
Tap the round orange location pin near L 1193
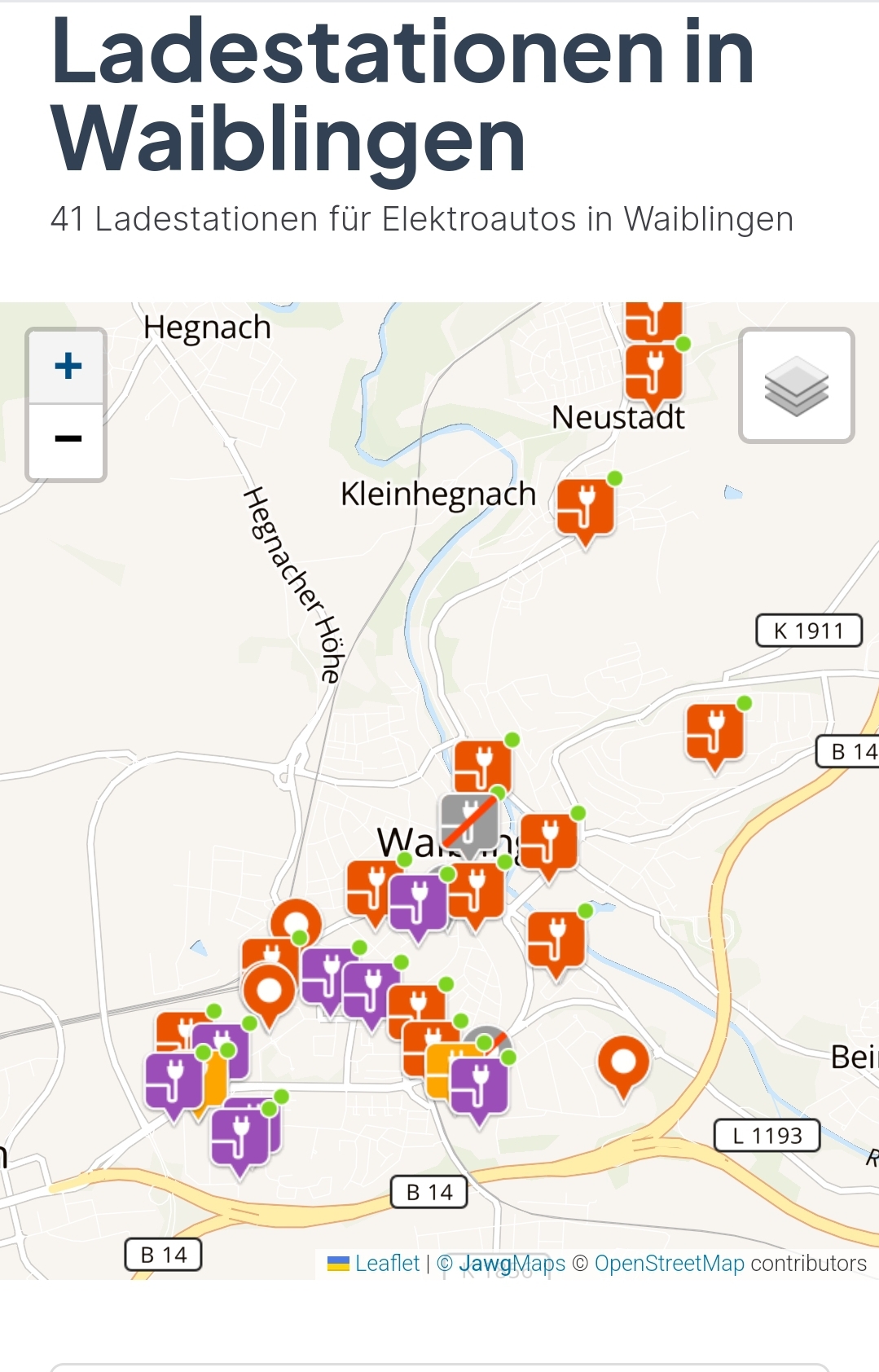click(623, 1063)
